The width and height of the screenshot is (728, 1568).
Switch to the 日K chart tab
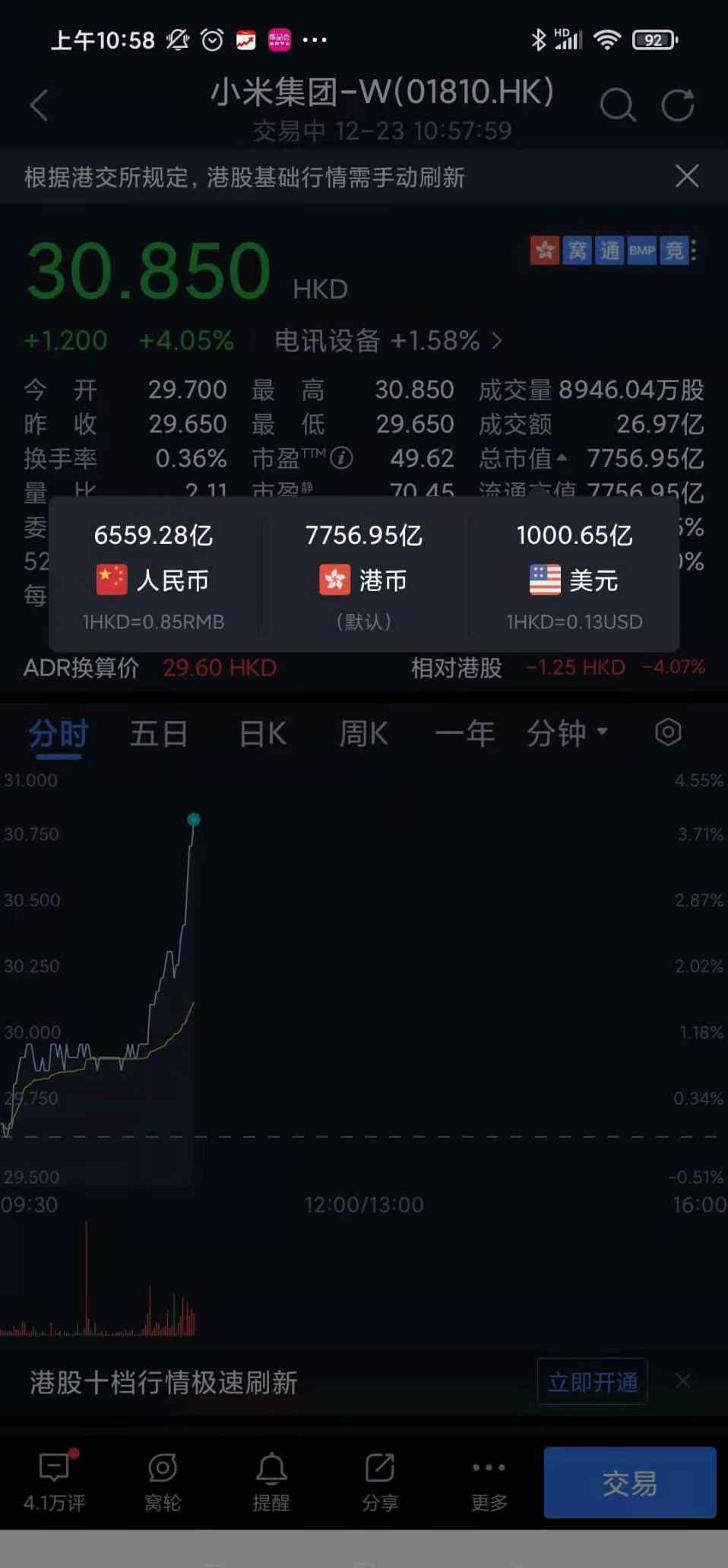262,734
